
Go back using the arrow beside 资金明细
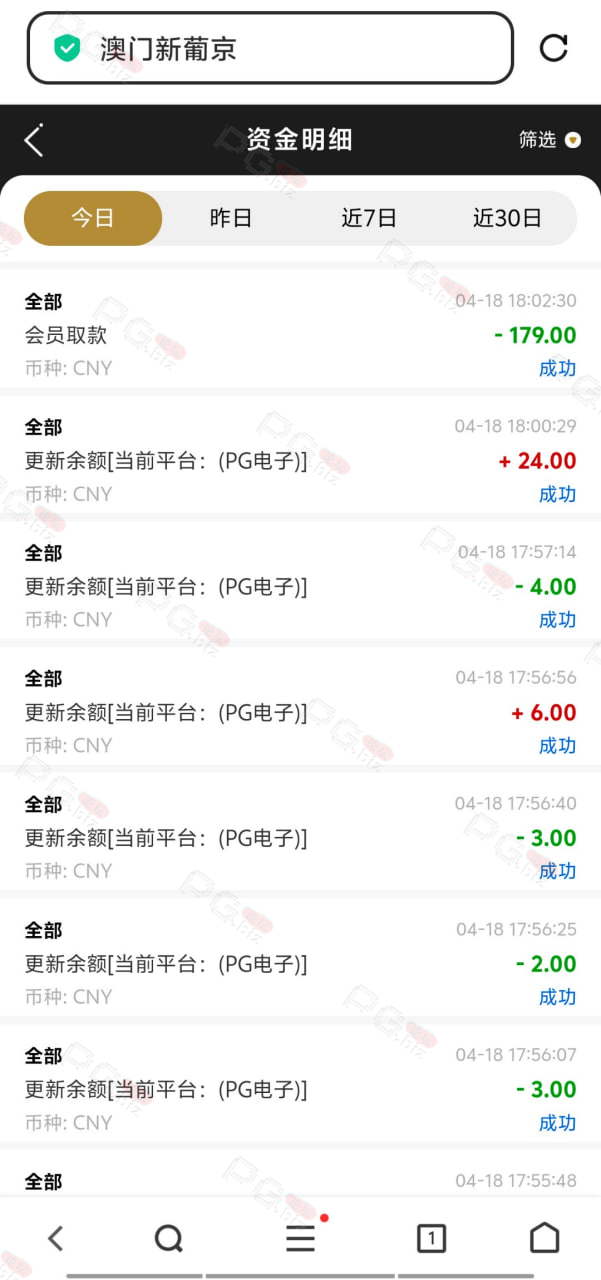(x=34, y=140)
